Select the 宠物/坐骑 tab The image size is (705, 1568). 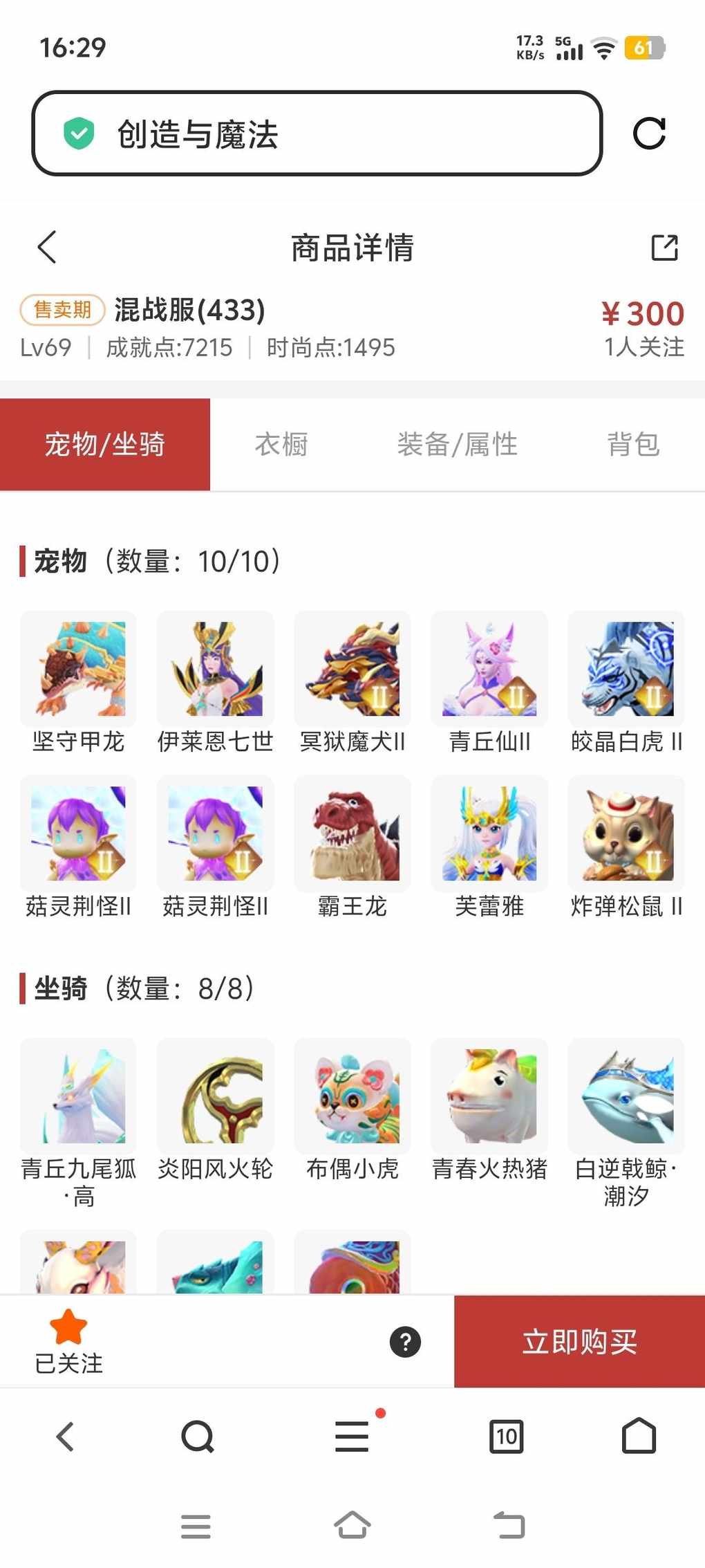(x=105, y=445)
